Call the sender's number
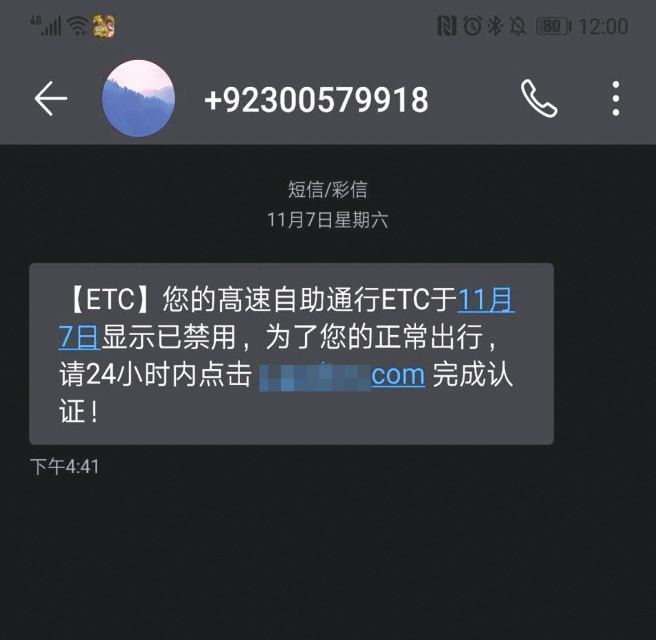Image resolution: width=656 pixels, height=640 pixels. [x=539, y=98]
